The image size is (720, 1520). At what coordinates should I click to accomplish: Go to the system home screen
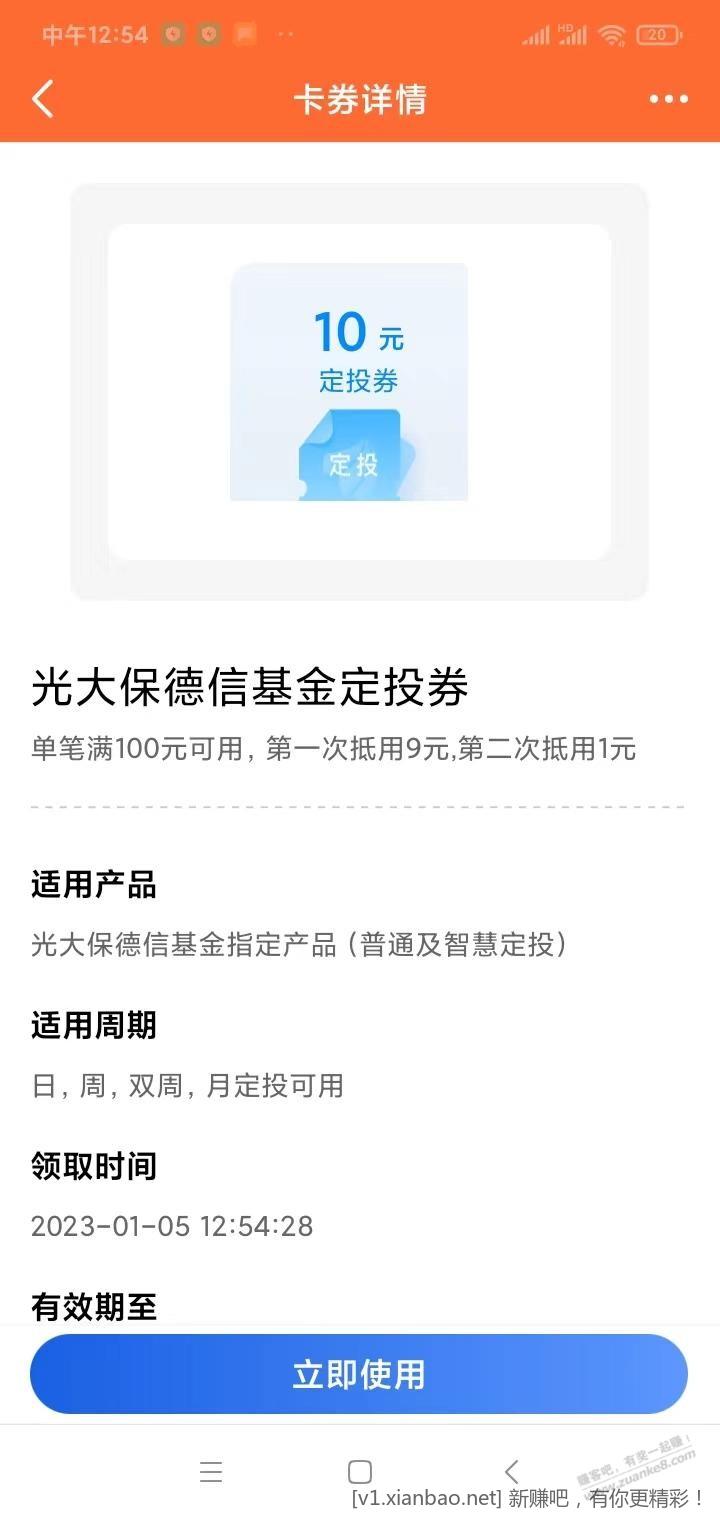(x=360, y=1472)
